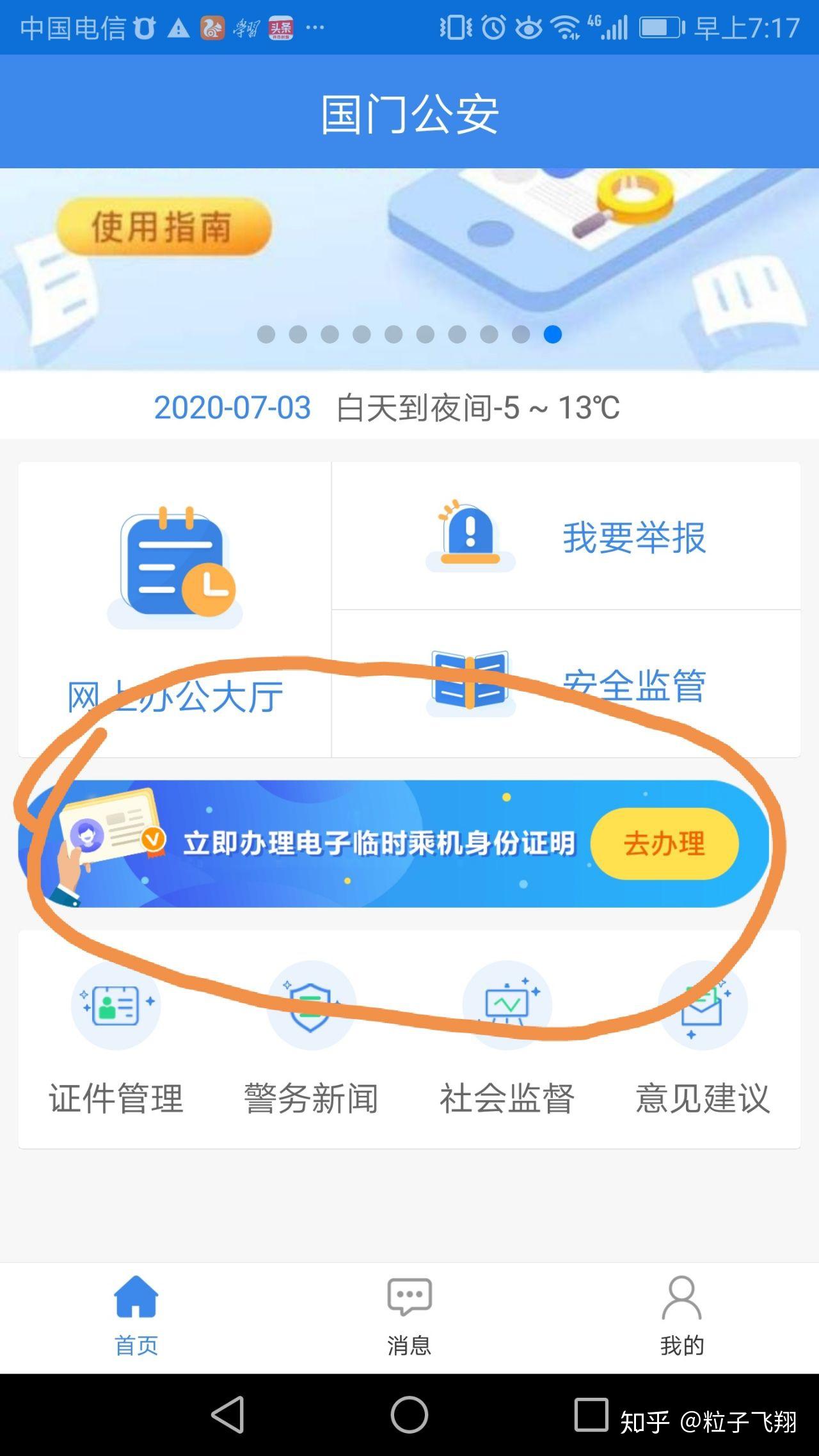Viewport: 819px width, 1456px height.
Task: Open the 使用指南 usage guide banner
Action: coord(164,227)
